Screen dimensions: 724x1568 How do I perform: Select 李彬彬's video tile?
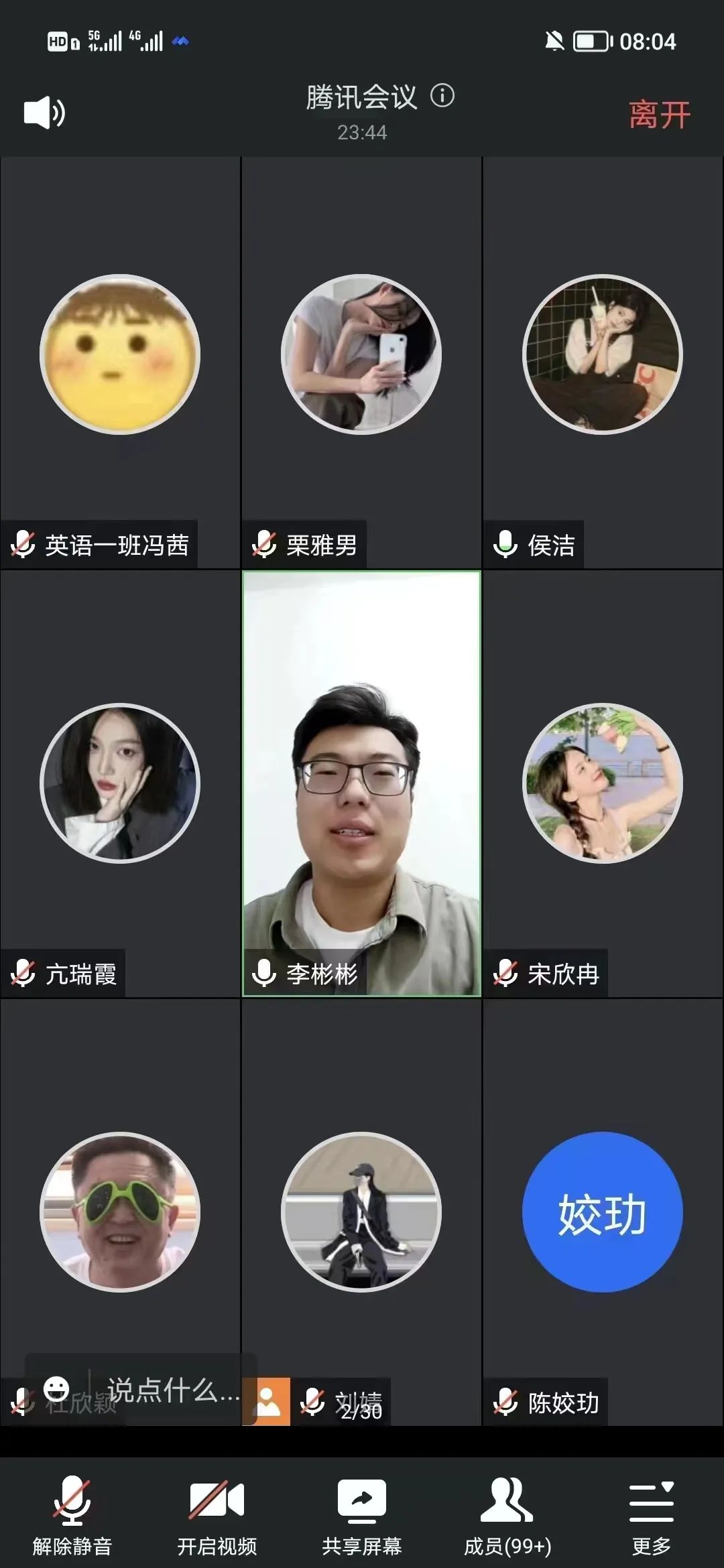click(361, 783)
